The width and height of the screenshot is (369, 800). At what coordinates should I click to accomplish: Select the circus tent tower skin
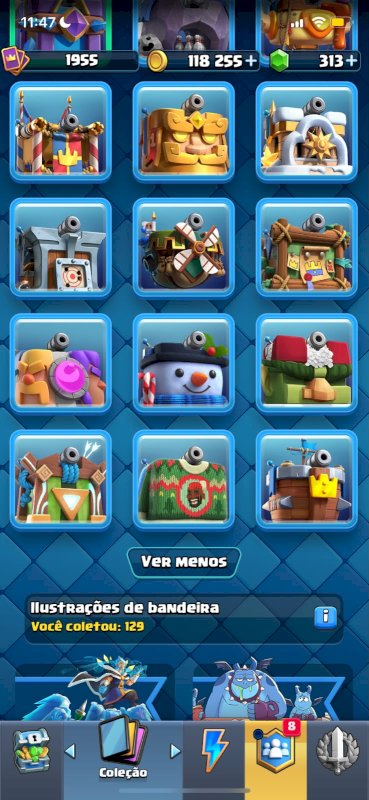61,132
